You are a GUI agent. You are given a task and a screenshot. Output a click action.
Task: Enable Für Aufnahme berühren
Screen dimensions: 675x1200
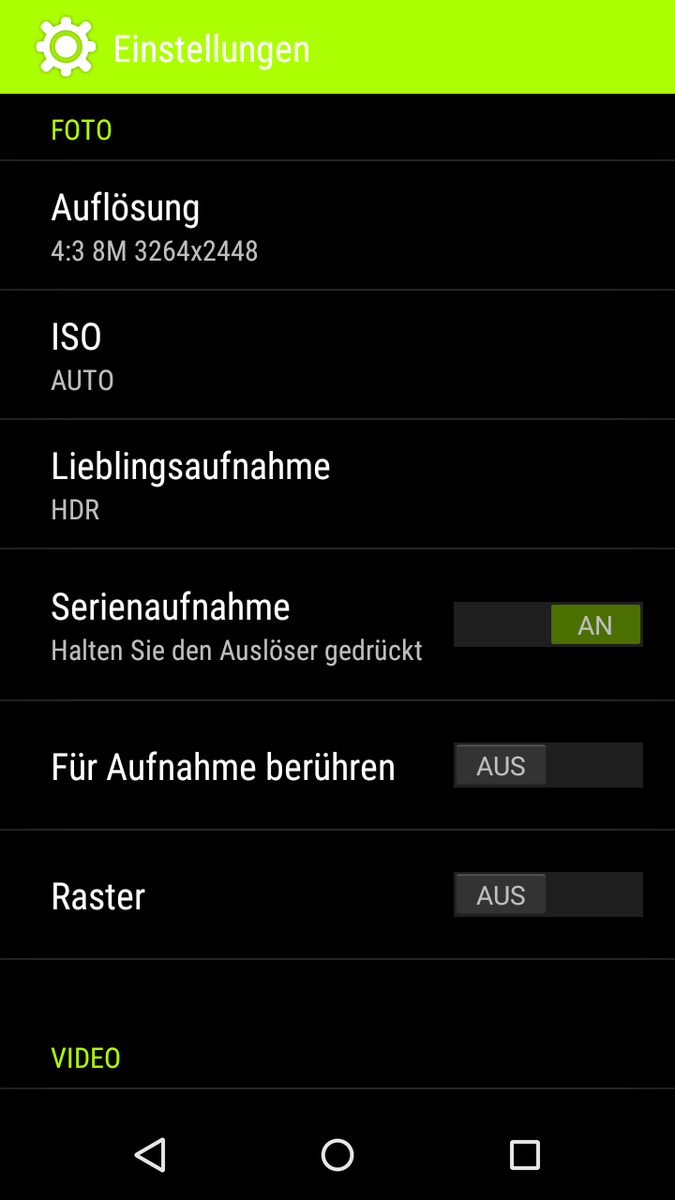548,766
